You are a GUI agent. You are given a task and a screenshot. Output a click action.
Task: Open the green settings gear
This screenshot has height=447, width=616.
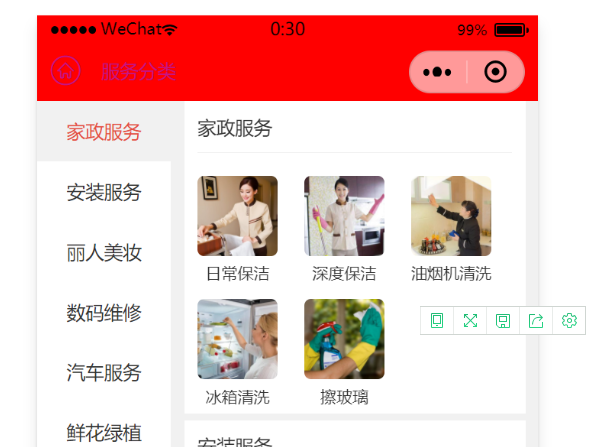click(x=569, y=320)
